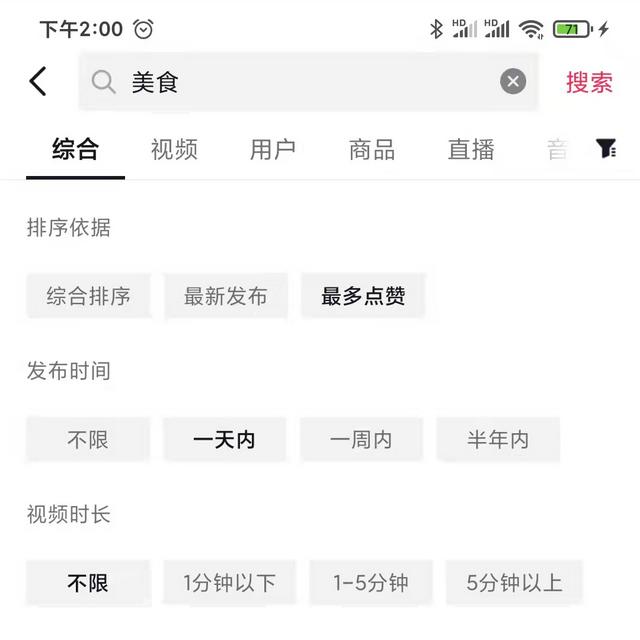640x640 pixels.
Task: Filter by 一天内 publish time
Action: click(x=224, y=439)
